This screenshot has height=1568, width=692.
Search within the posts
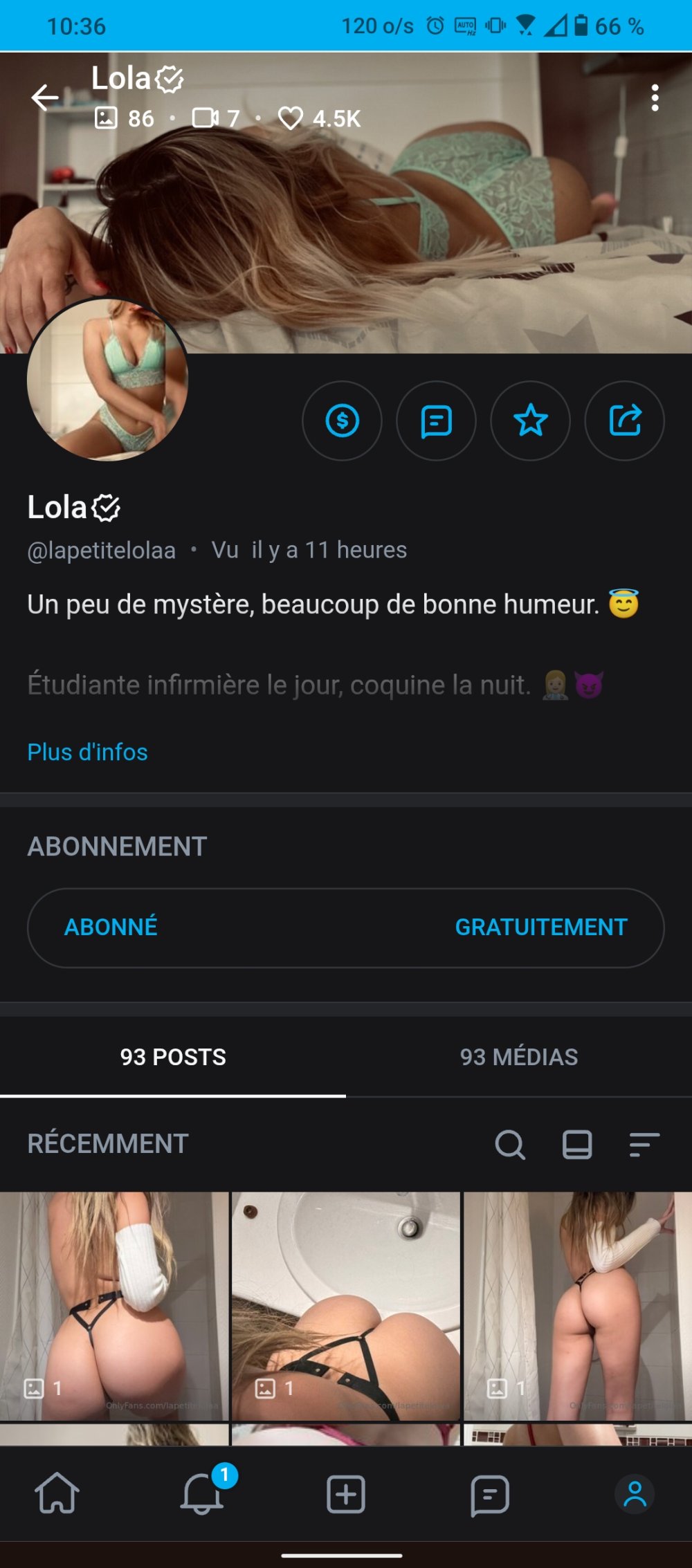point(510,1145)
